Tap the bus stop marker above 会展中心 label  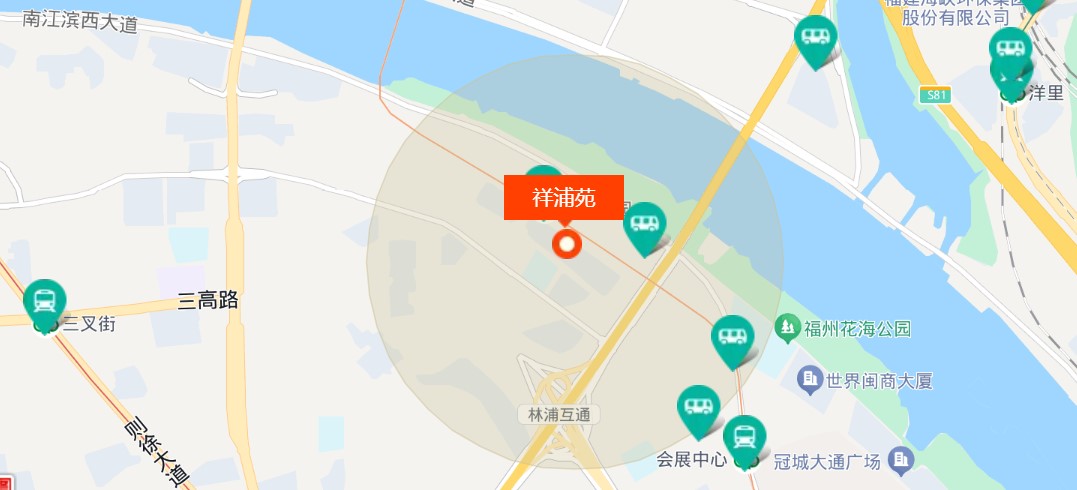(699, 408)
